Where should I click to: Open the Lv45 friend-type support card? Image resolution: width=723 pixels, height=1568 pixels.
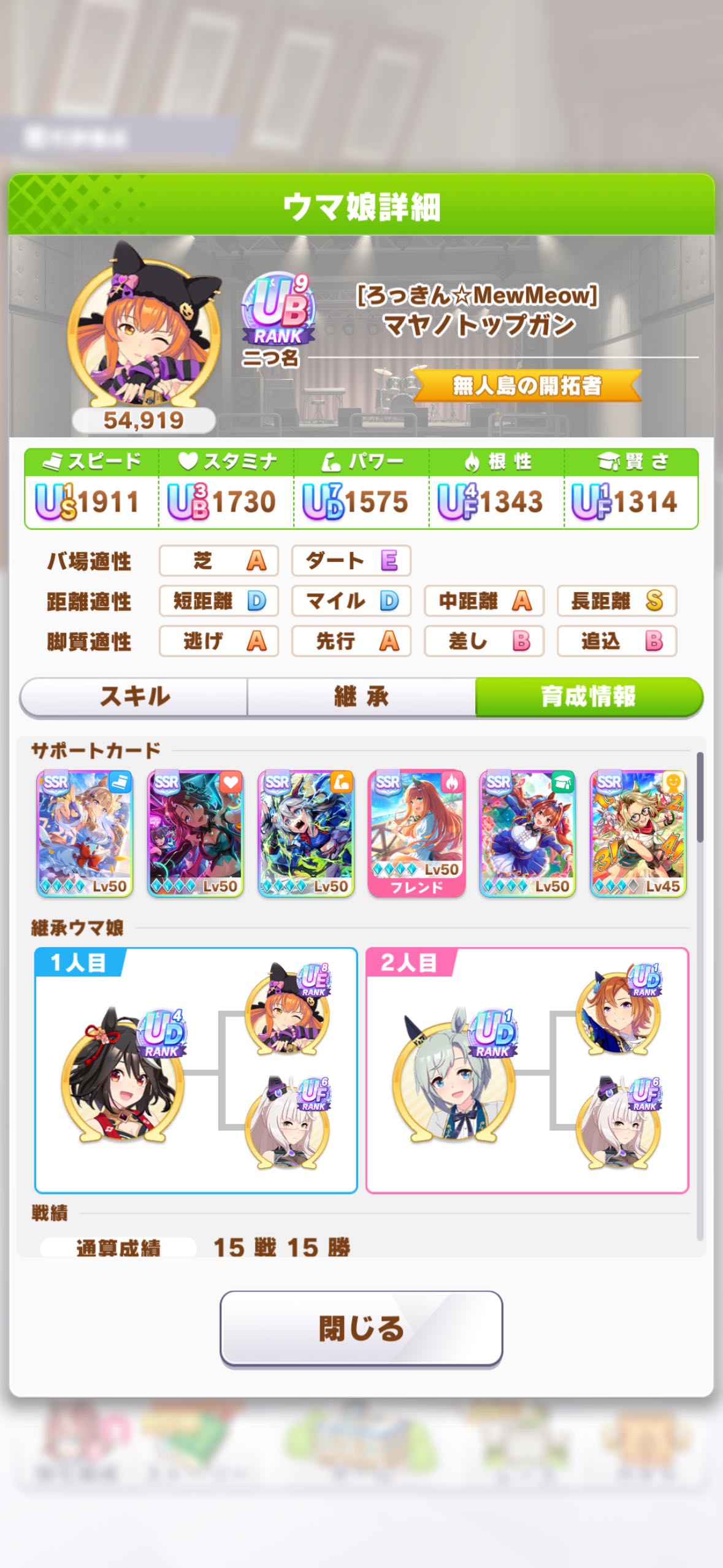click(638, 834)
